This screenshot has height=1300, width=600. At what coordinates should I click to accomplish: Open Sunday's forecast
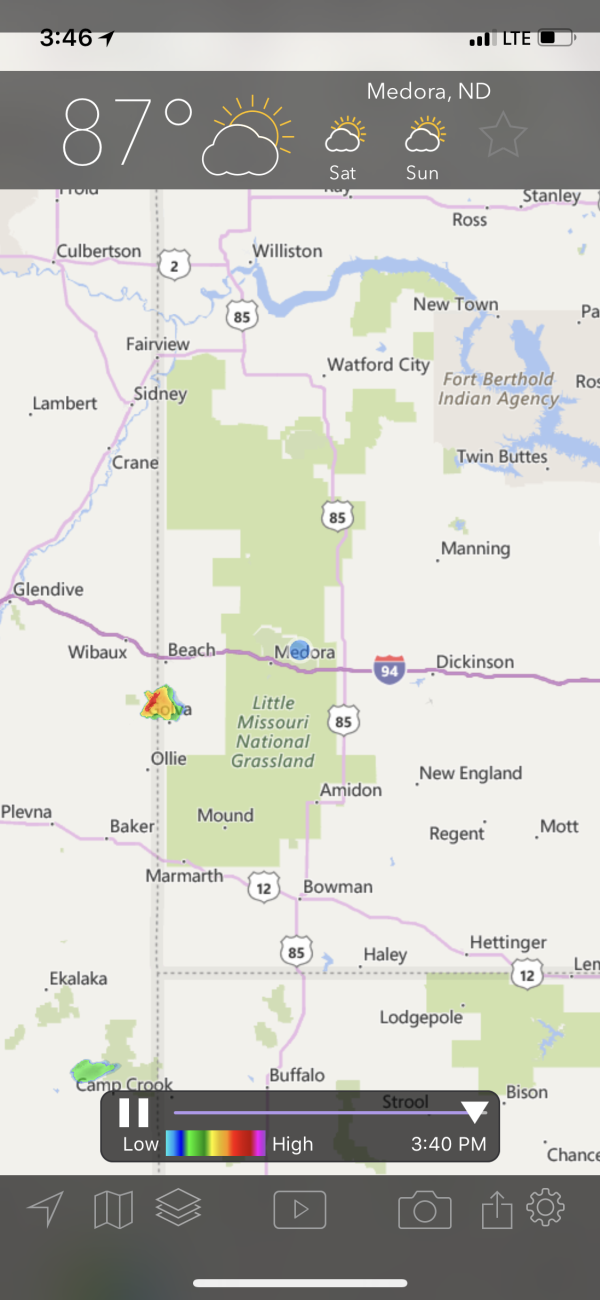click(x=423, y=149)
